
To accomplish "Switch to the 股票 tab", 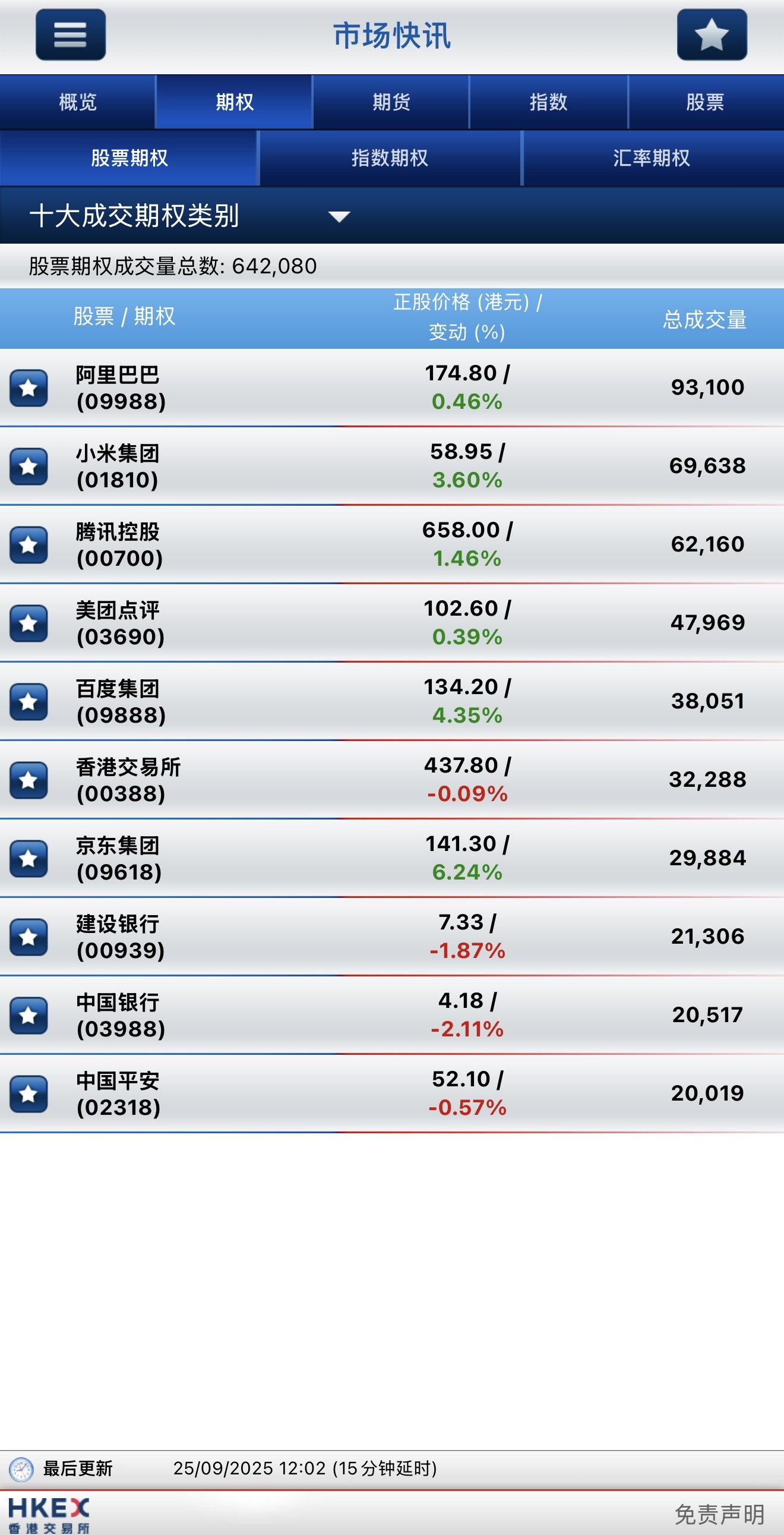I will pos(706,102).
